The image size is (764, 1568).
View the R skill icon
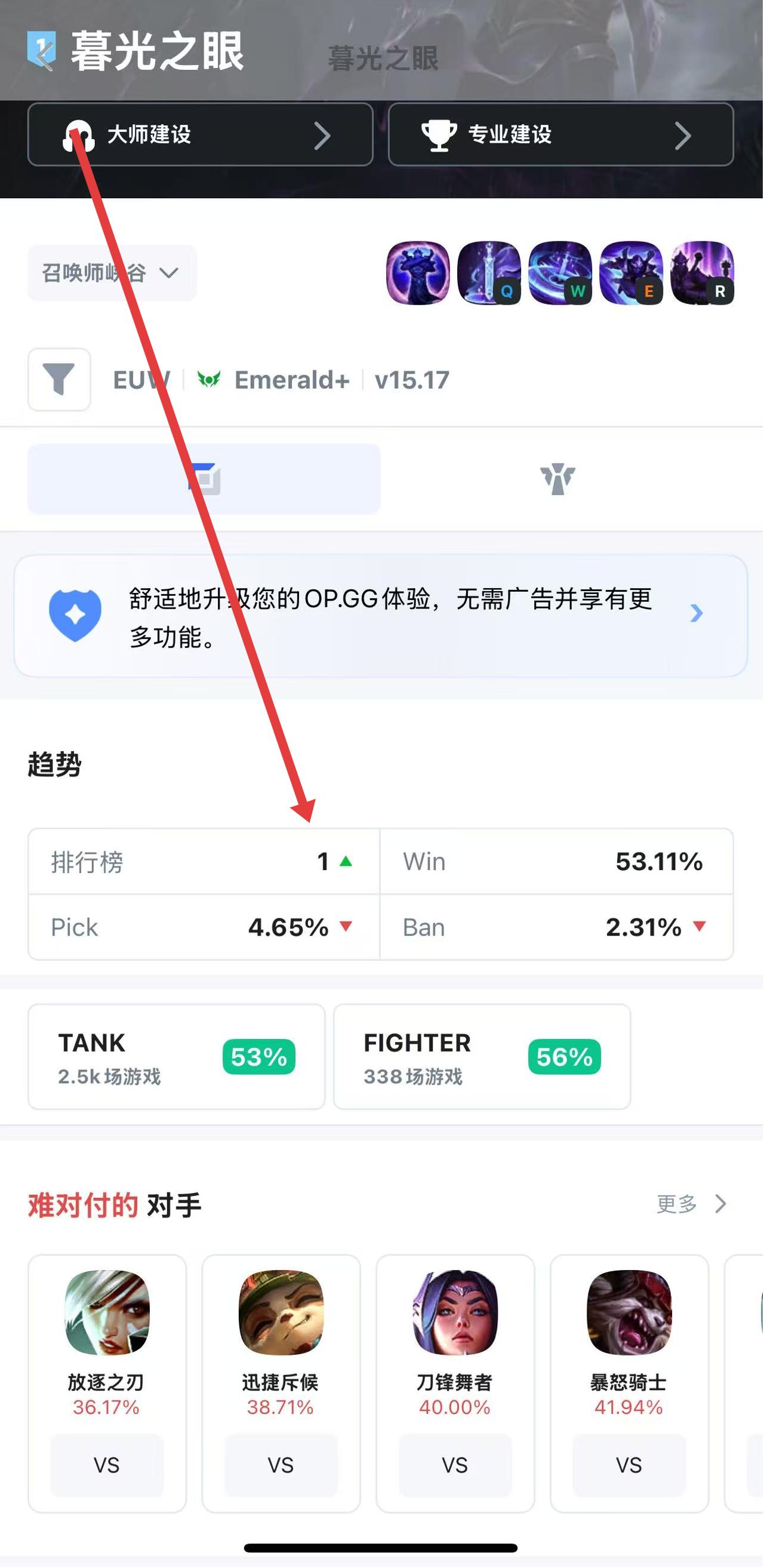point(703,273)
